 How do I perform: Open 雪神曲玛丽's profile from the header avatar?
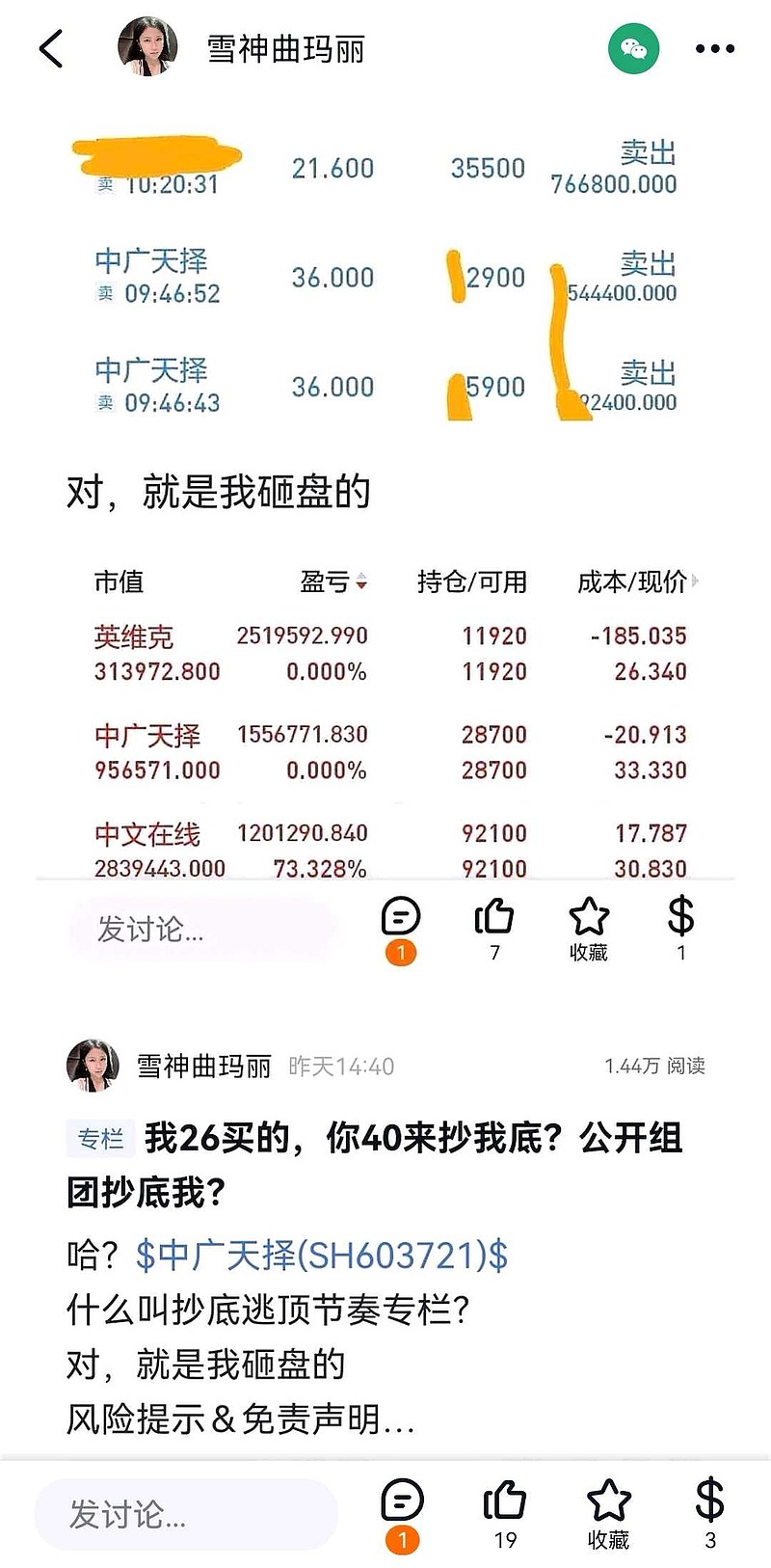click(x=147, y=46)
